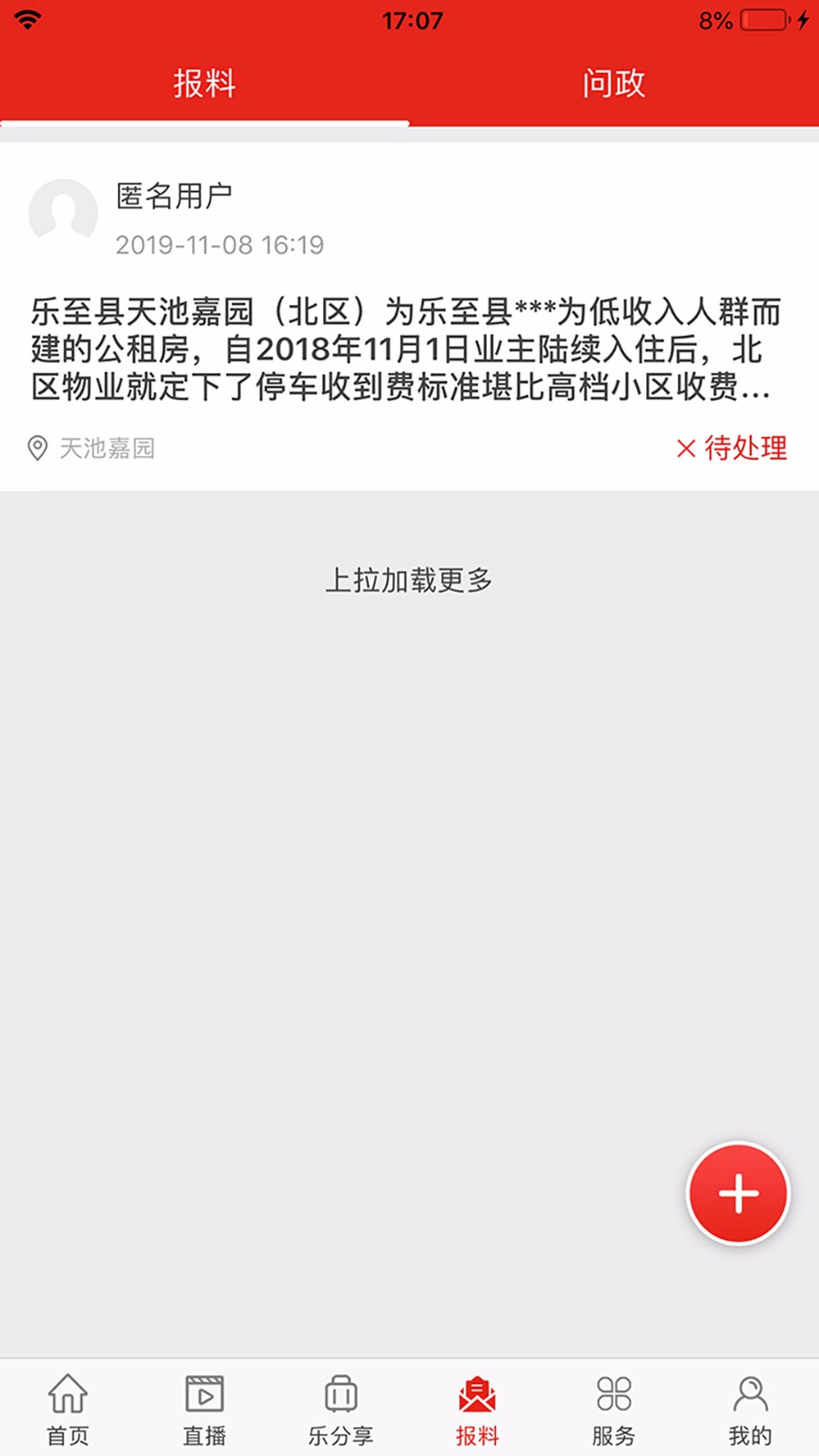Switch to the 乐分享 bottom tab

[x=341, y=1410]
